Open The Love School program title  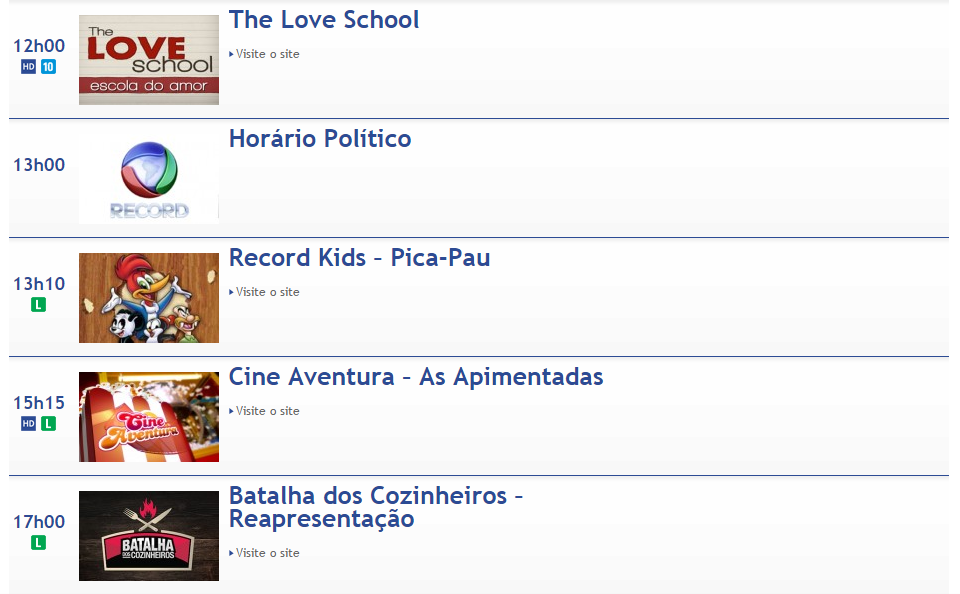tap(324, 20)
